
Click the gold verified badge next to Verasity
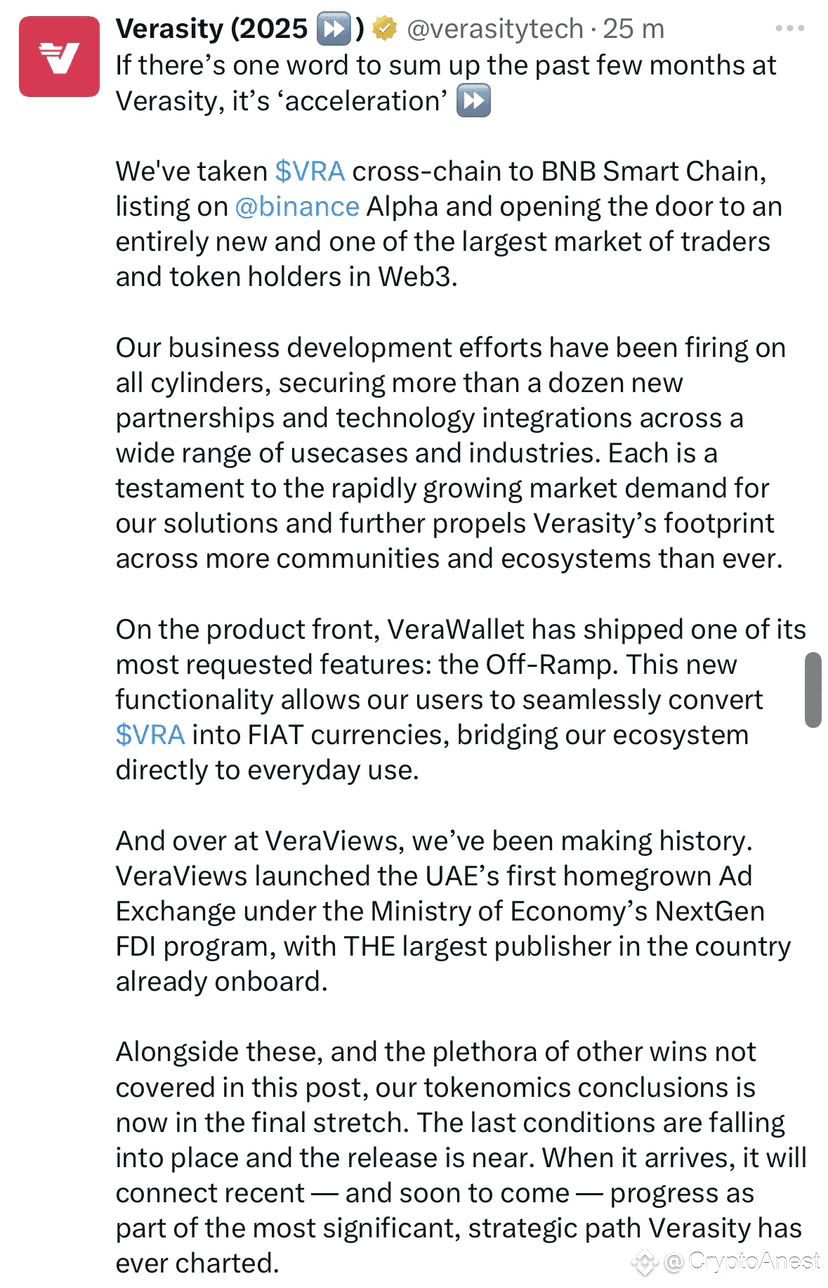pyautogui.click(x=383, y=29)
